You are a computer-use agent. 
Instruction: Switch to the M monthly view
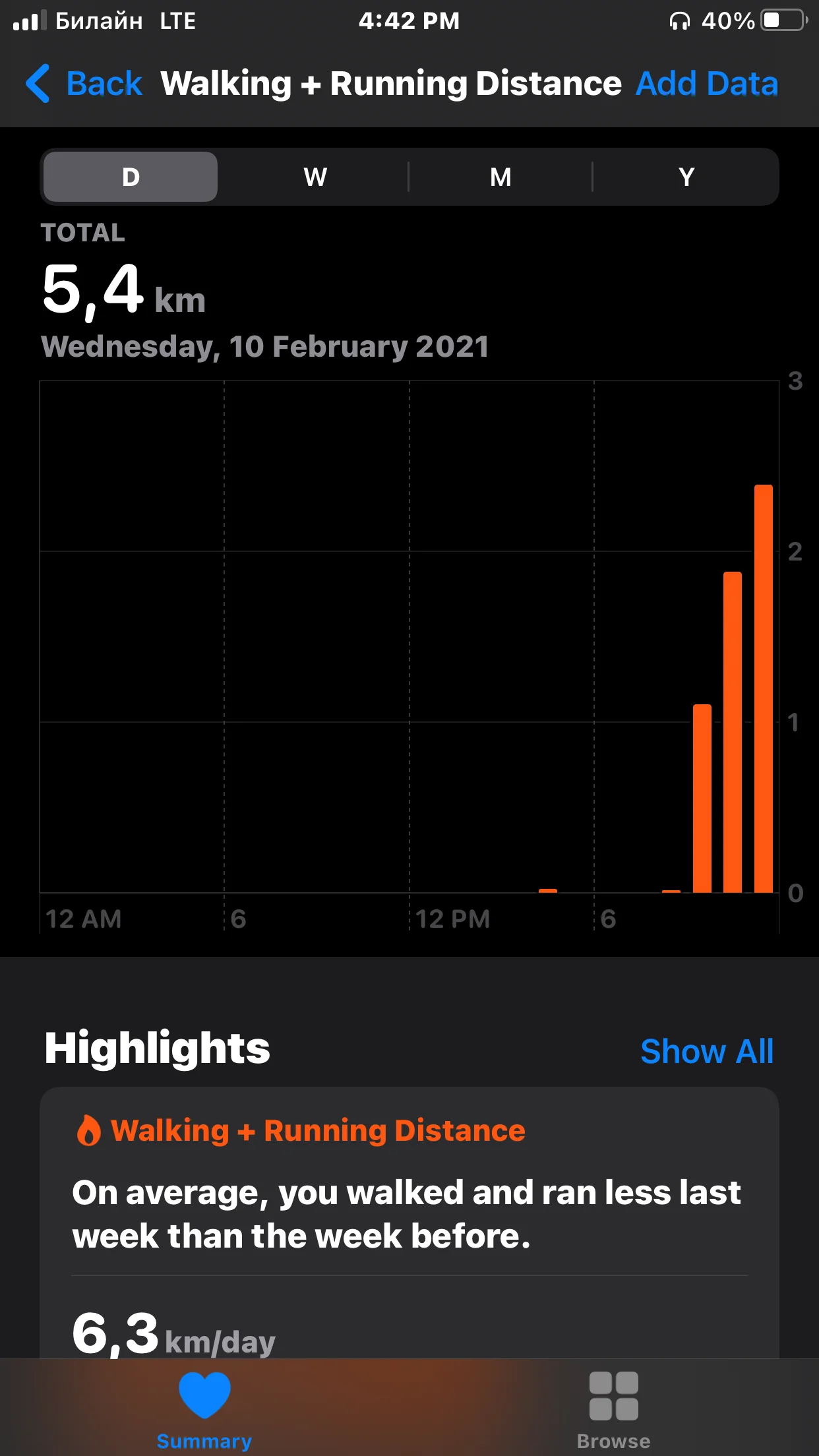coord(501,177)
